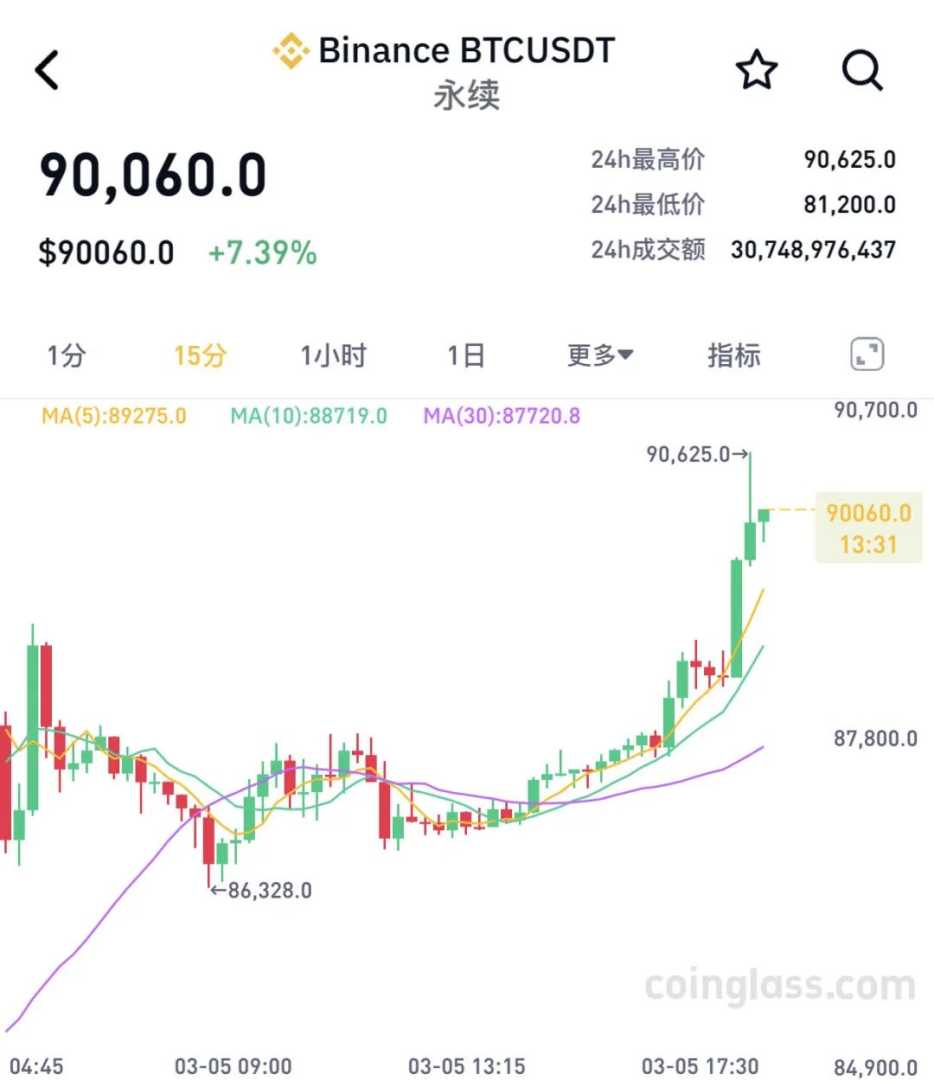Expand the chart to fullscreen

point(867,355)
